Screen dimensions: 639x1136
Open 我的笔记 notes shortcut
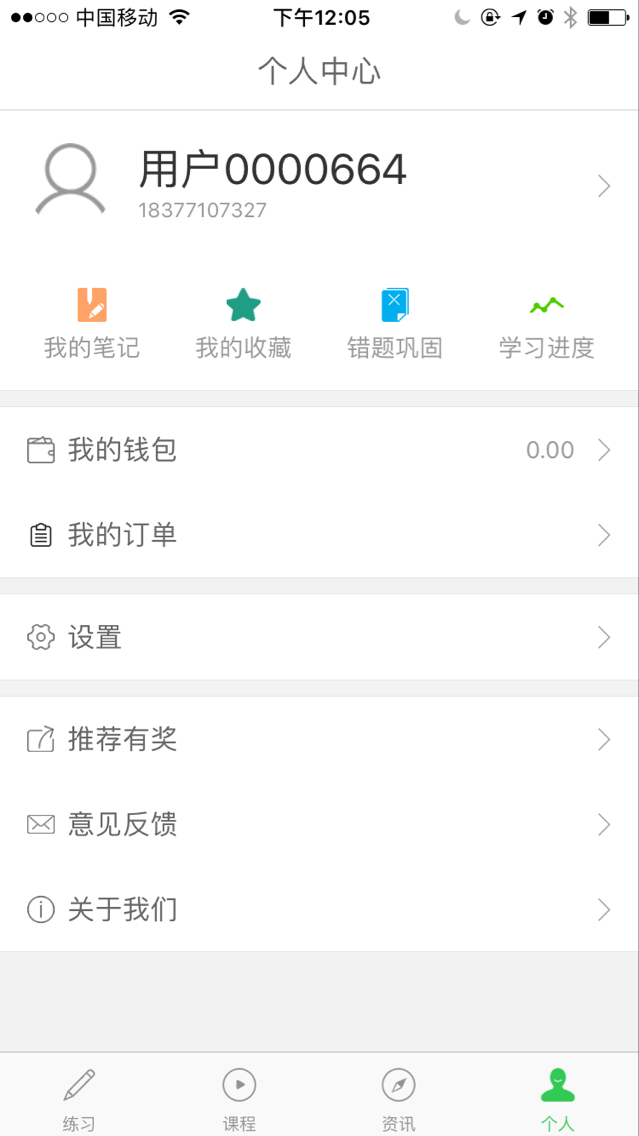[x=92, y=324]
